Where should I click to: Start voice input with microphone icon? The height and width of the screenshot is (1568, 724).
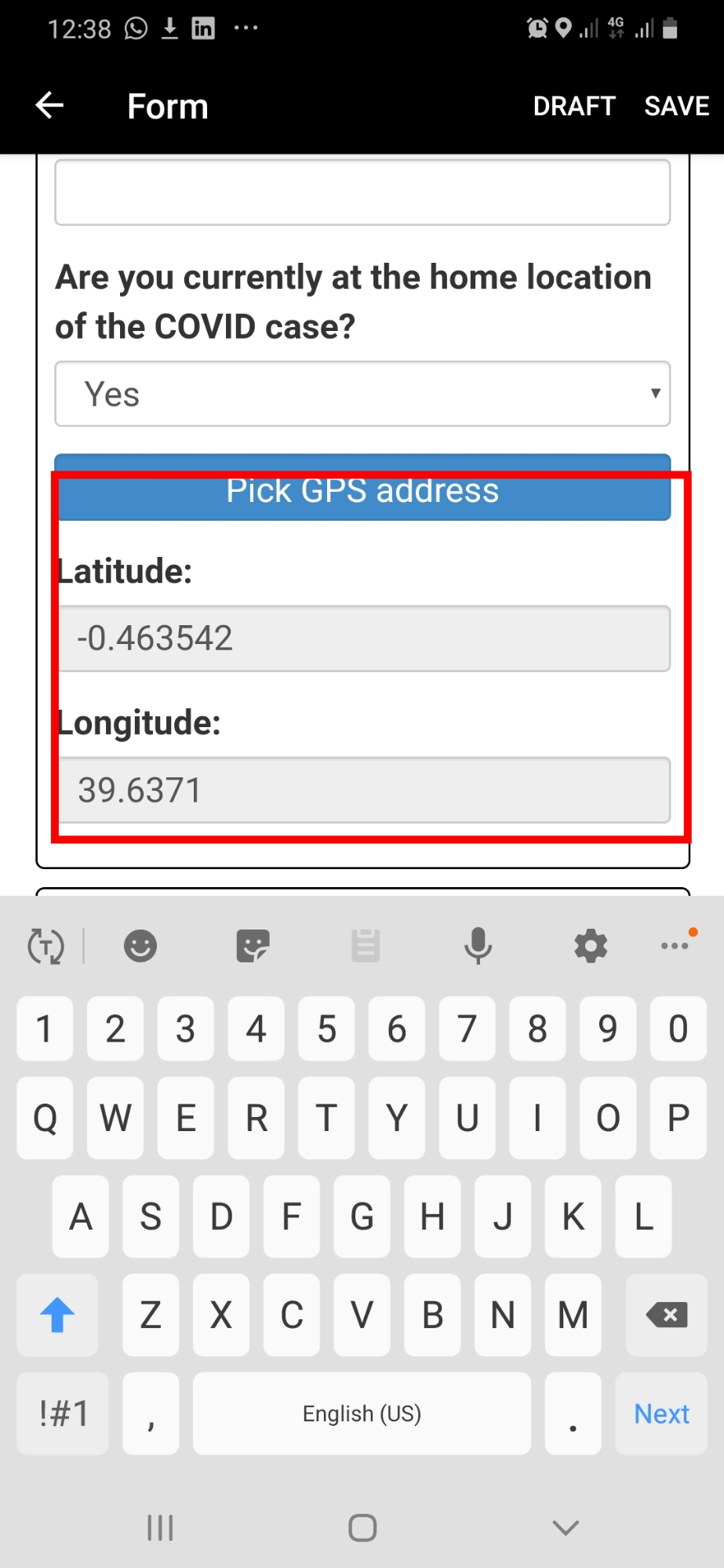point(478,946)
